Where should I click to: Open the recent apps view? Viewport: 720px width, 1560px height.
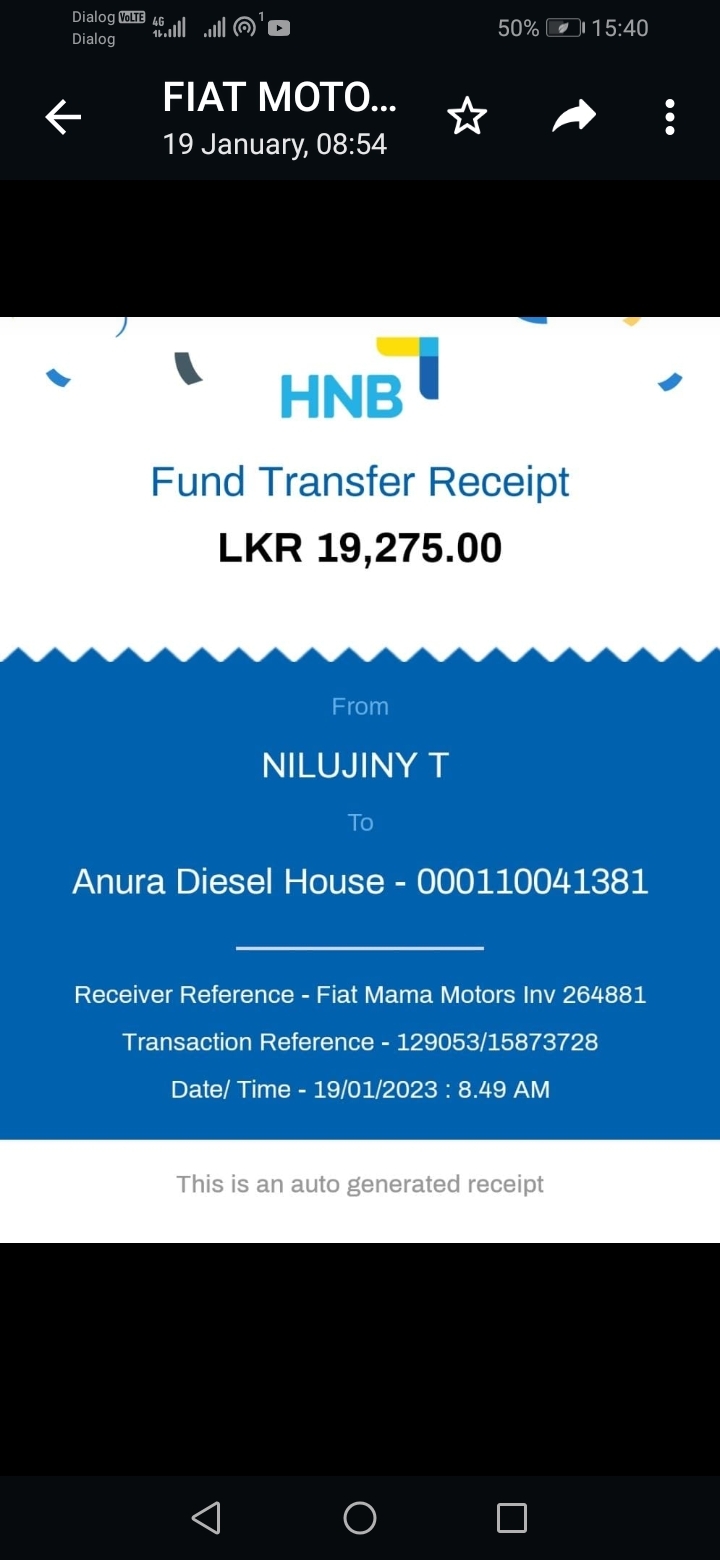pos(512,1518)
